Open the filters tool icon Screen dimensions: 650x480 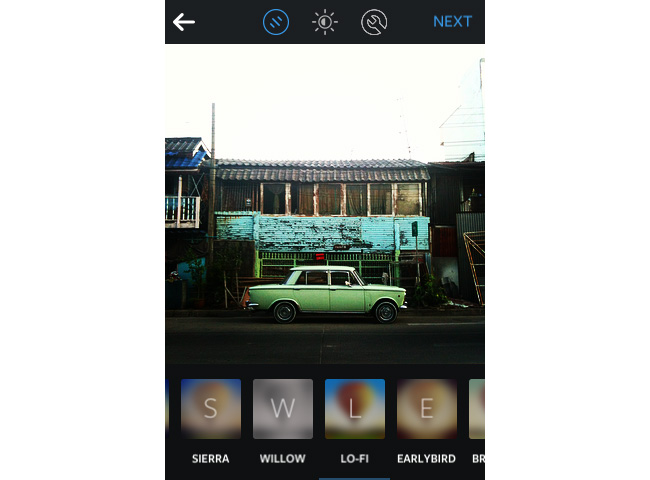(276, 22)
